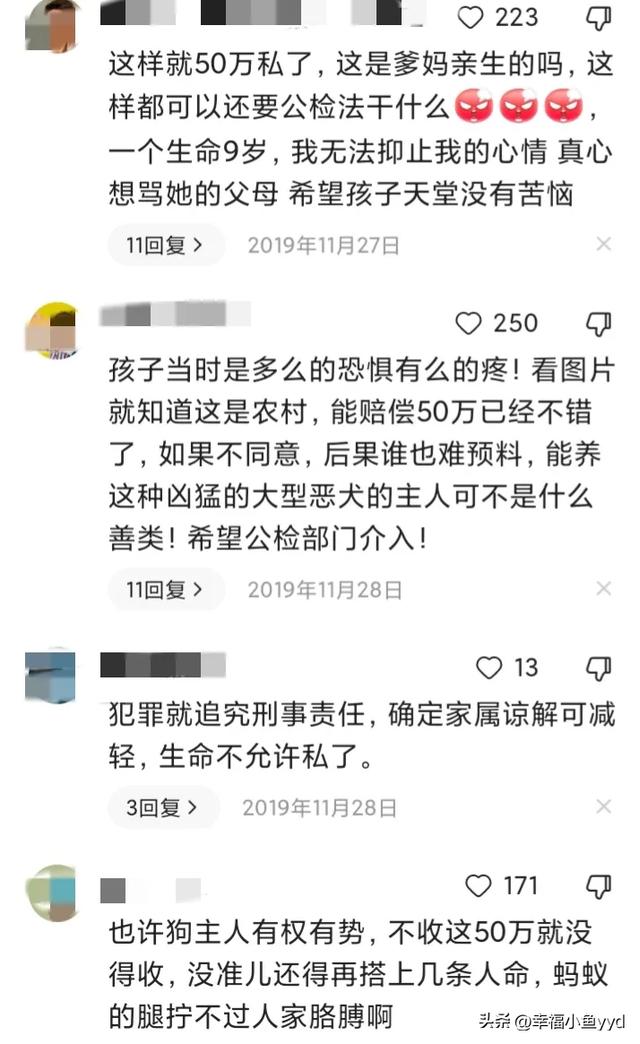Dismiss the comment dated 2019年11月27日
Image resolution: width=640 pixels, height=1044 pixels.
pyautogui.click(x=603, y=244)
